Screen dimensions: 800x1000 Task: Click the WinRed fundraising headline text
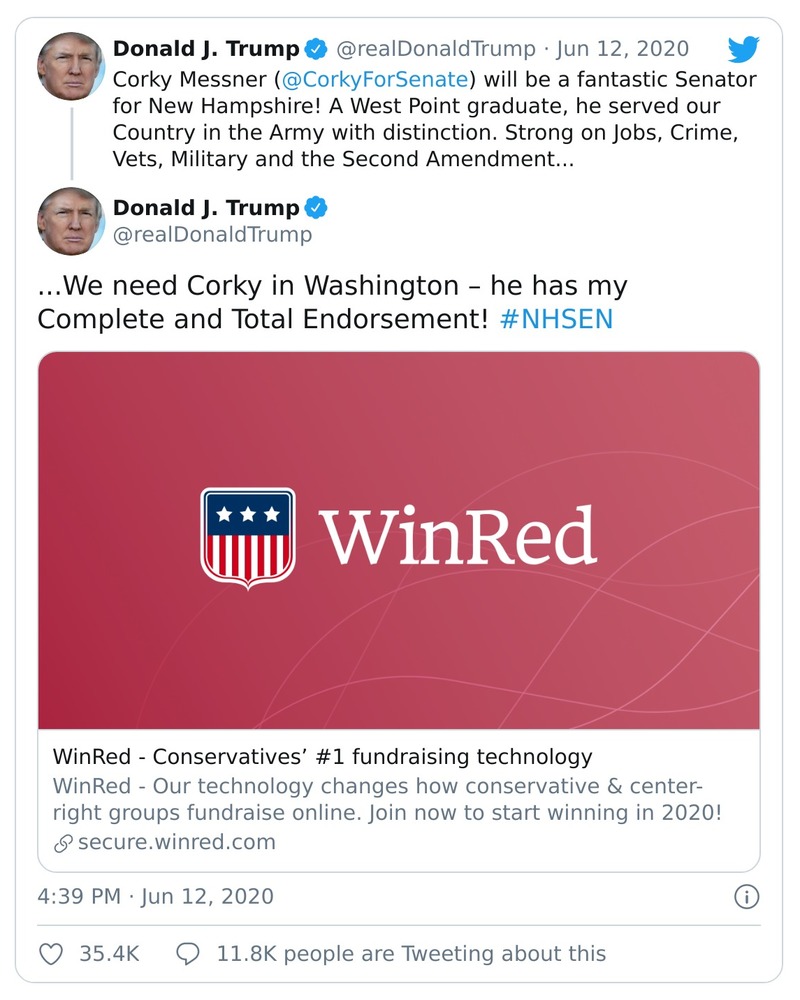[x=320, y=759]
